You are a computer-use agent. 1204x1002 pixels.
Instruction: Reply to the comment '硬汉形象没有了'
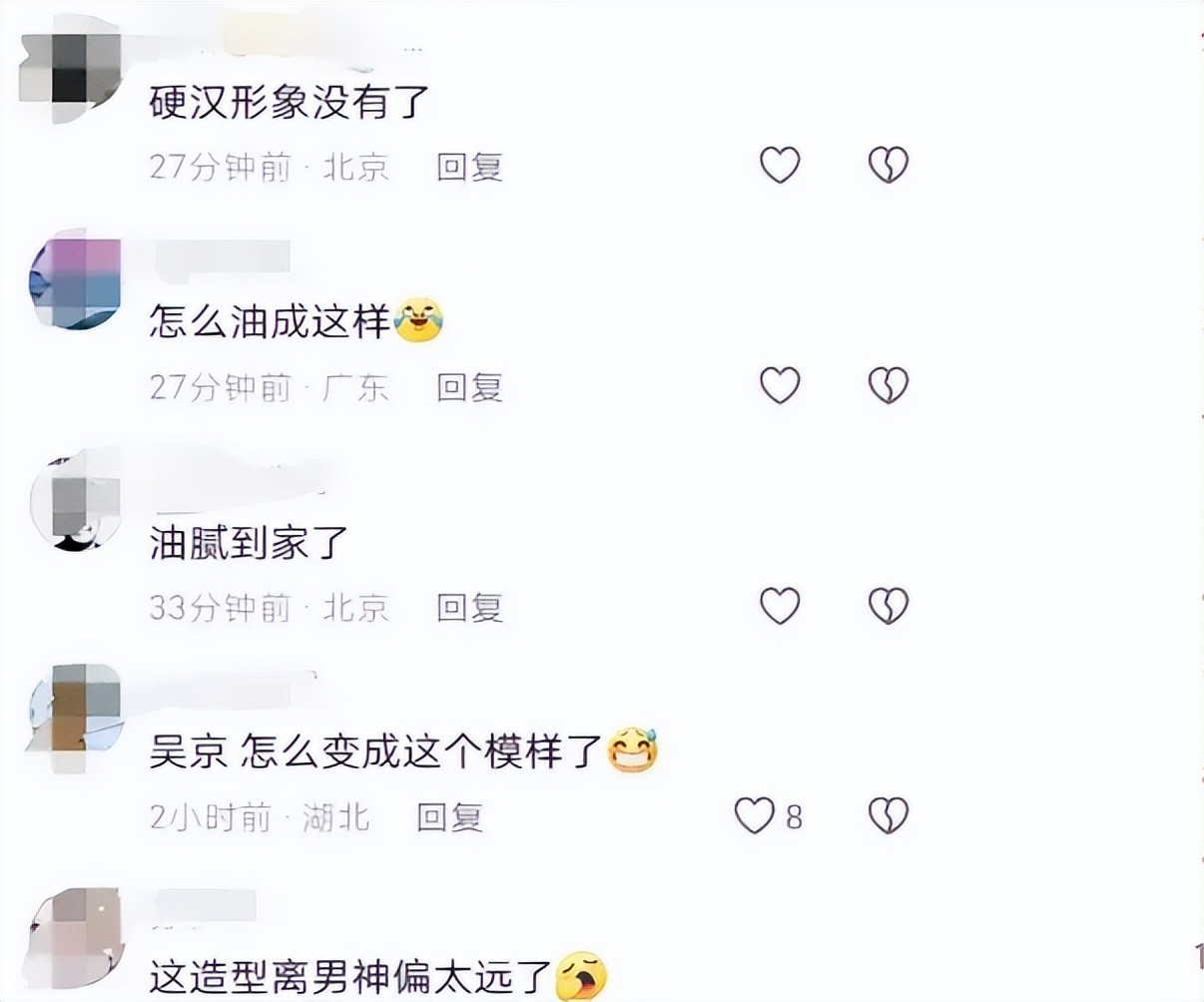tap(469, 167)
